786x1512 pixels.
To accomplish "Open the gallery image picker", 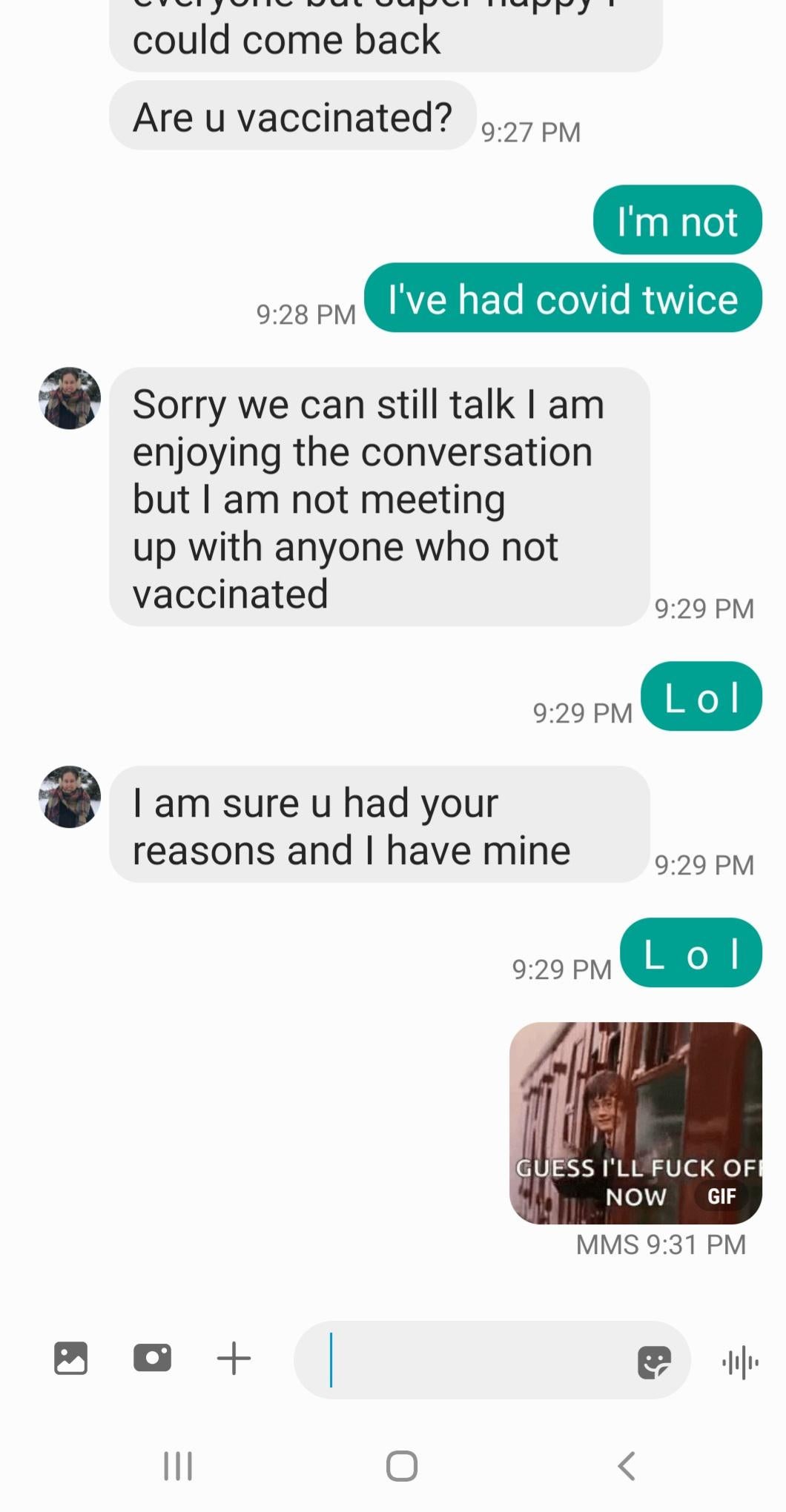I will (x=70, y=1359).
